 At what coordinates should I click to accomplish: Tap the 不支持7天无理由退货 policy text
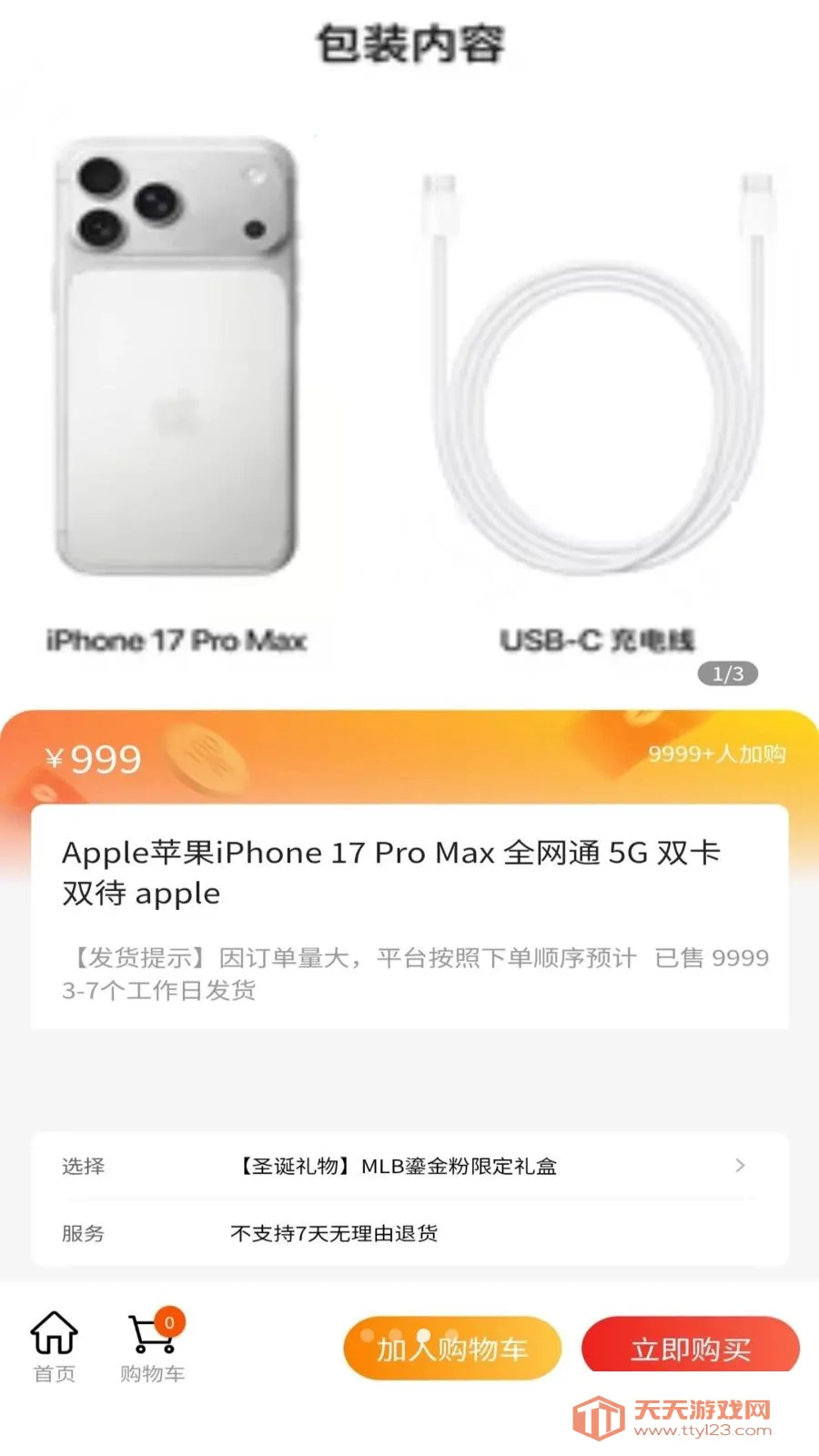tap(334, 1234)
